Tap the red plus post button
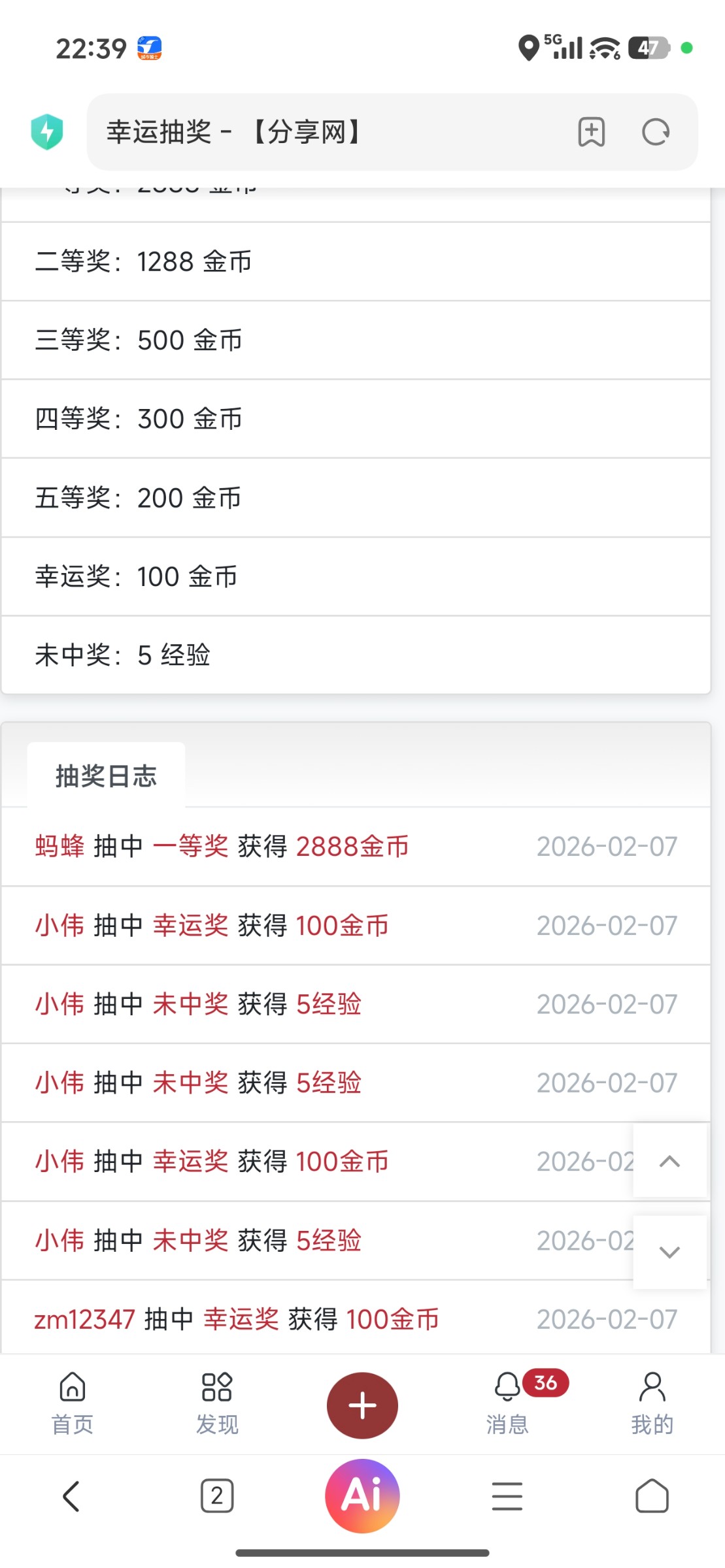The height and width of the screenshot is (1568, 725). point(362,1405)
